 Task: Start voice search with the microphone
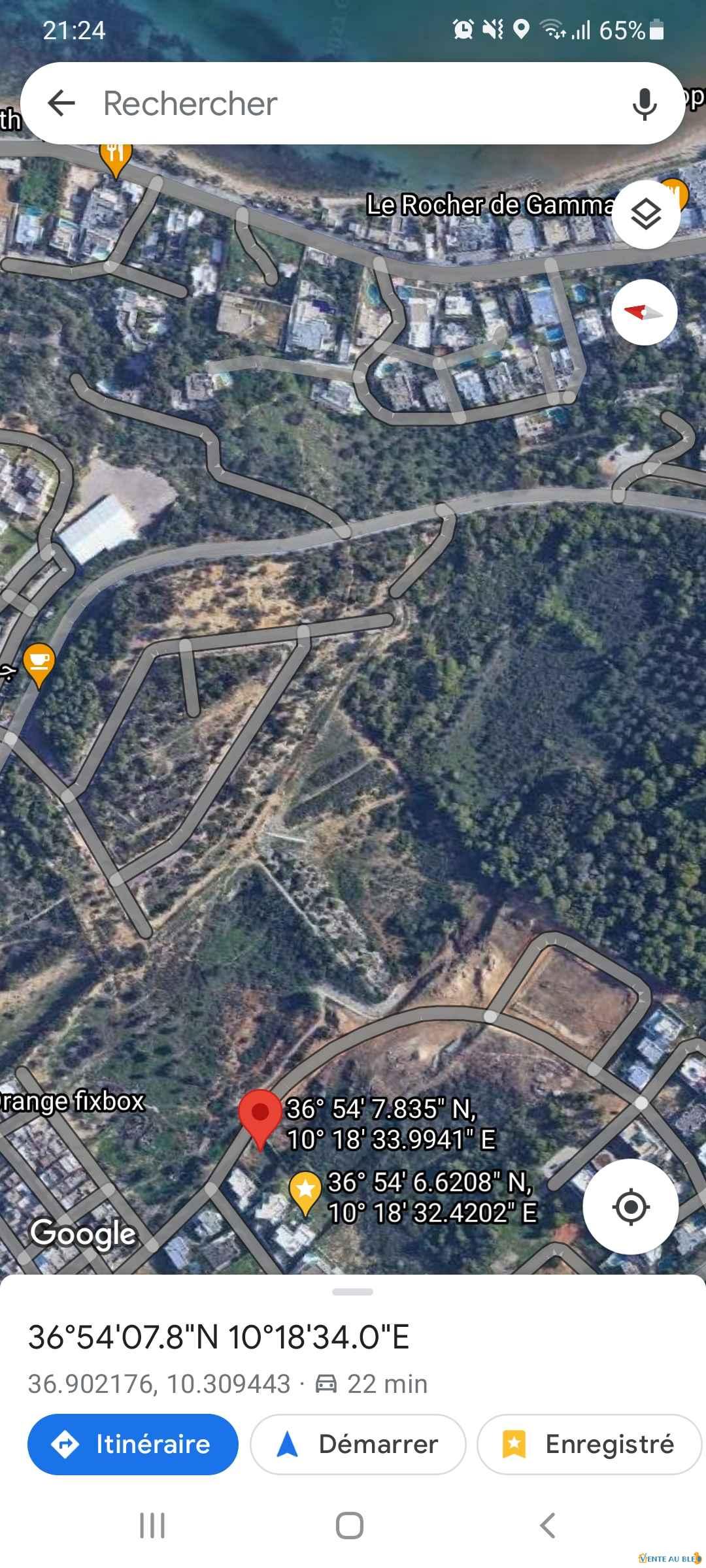644,103
